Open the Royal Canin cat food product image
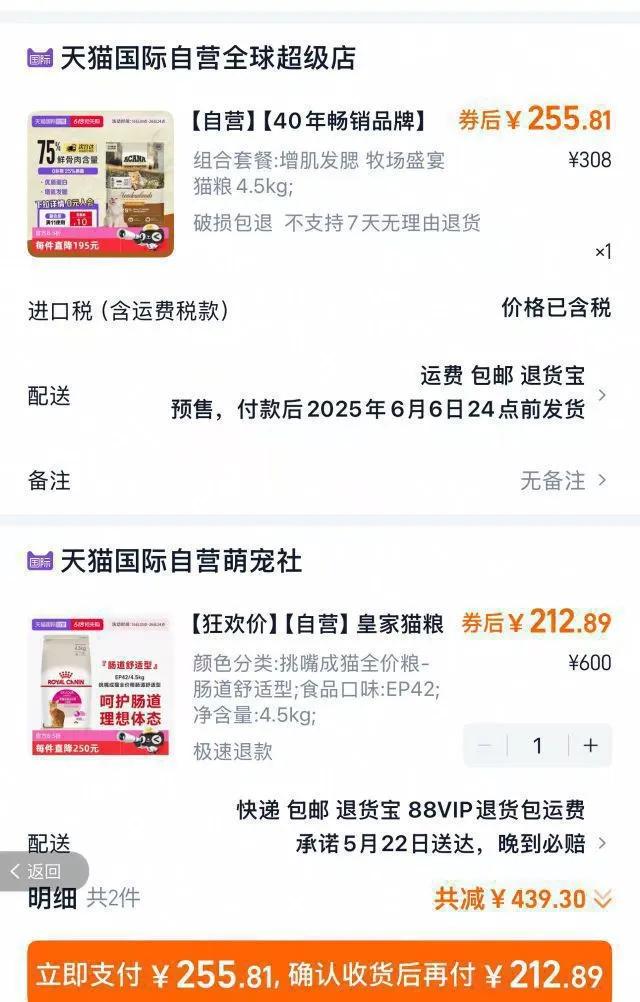The width and height of the screenshot is (640, 1002). (100, 686)
